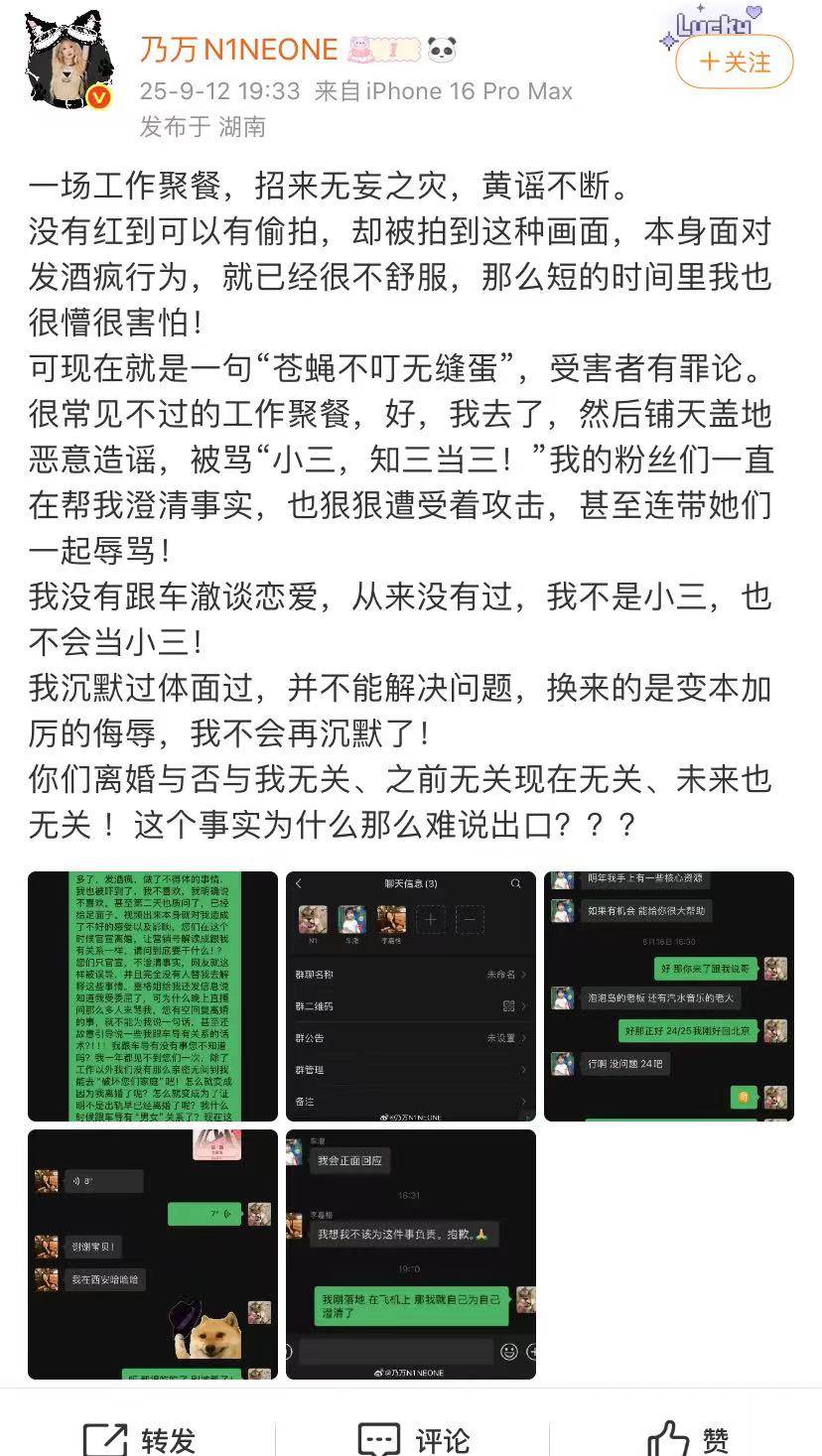Open 乃万 N1NEONE's profile avatar
Screen dimensions: 822x1456
pyautogui.click(x=69, y=62)
